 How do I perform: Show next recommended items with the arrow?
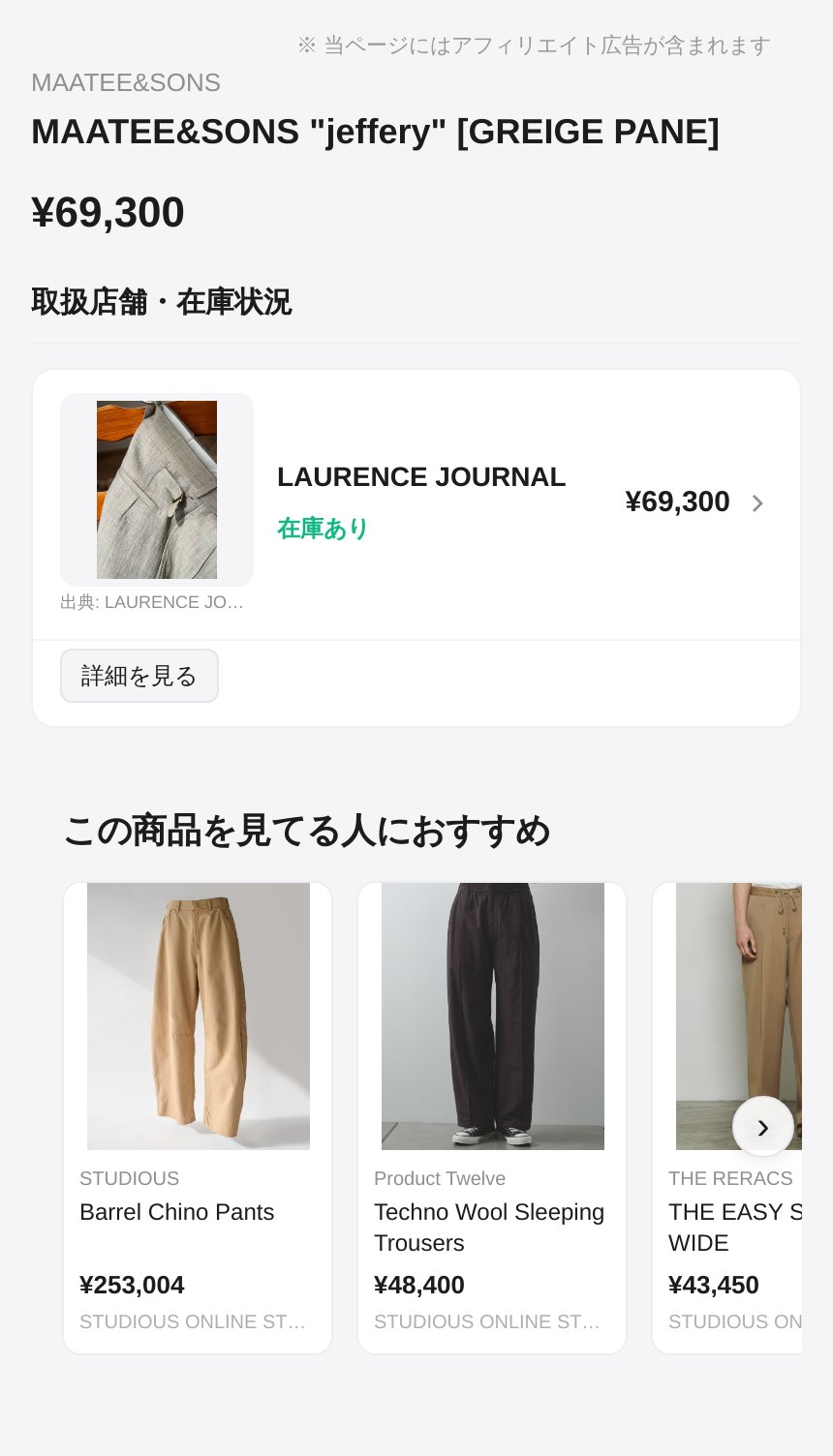pyautogui.click(x=762, y=1127)
